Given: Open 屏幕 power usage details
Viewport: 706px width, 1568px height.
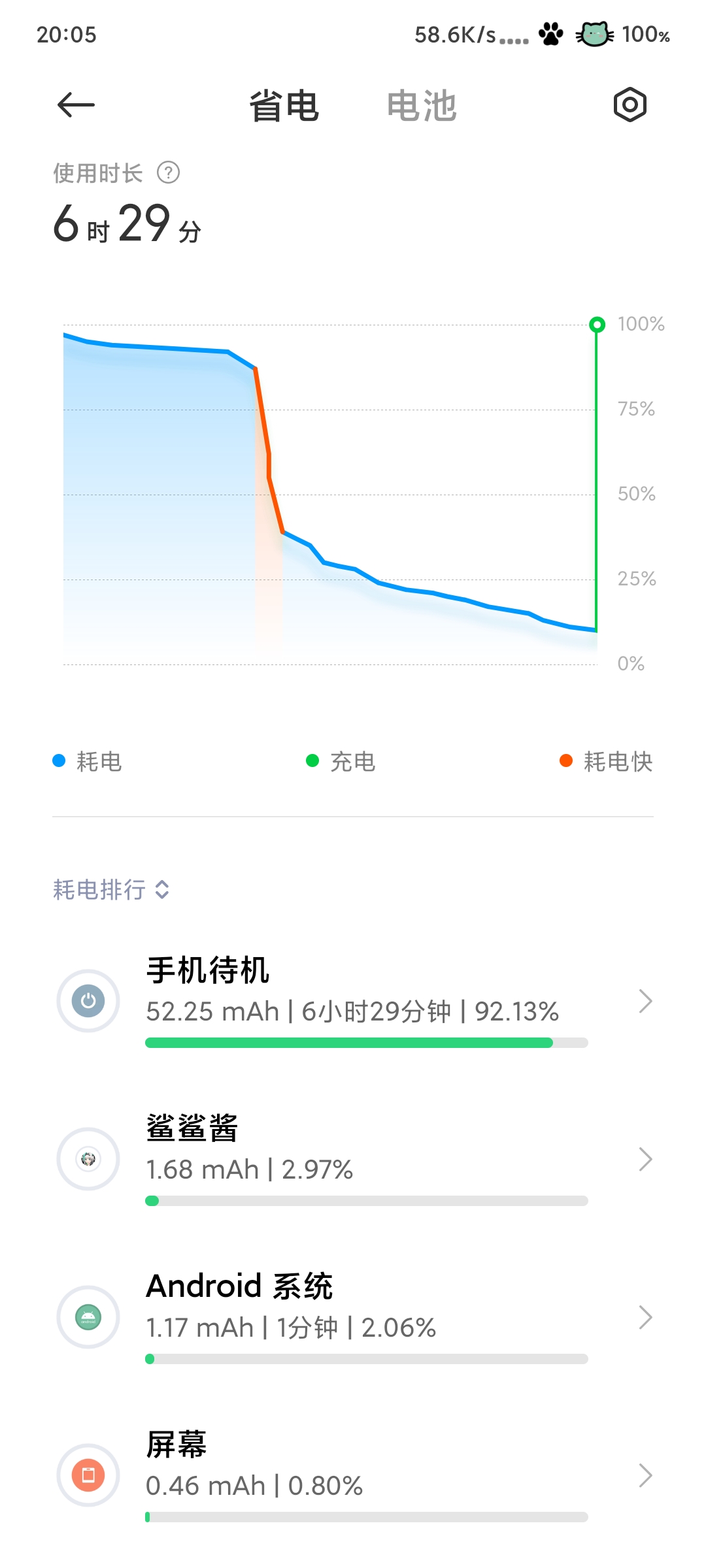Looking at the screenshot, I should point(353,1475).
